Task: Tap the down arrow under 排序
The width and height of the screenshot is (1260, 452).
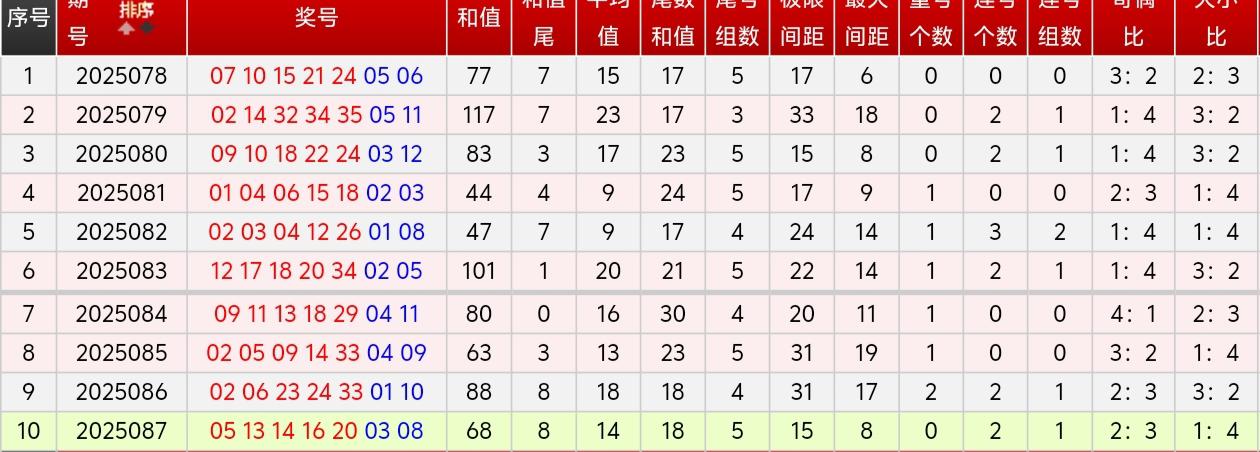Action: coord(147,27)
